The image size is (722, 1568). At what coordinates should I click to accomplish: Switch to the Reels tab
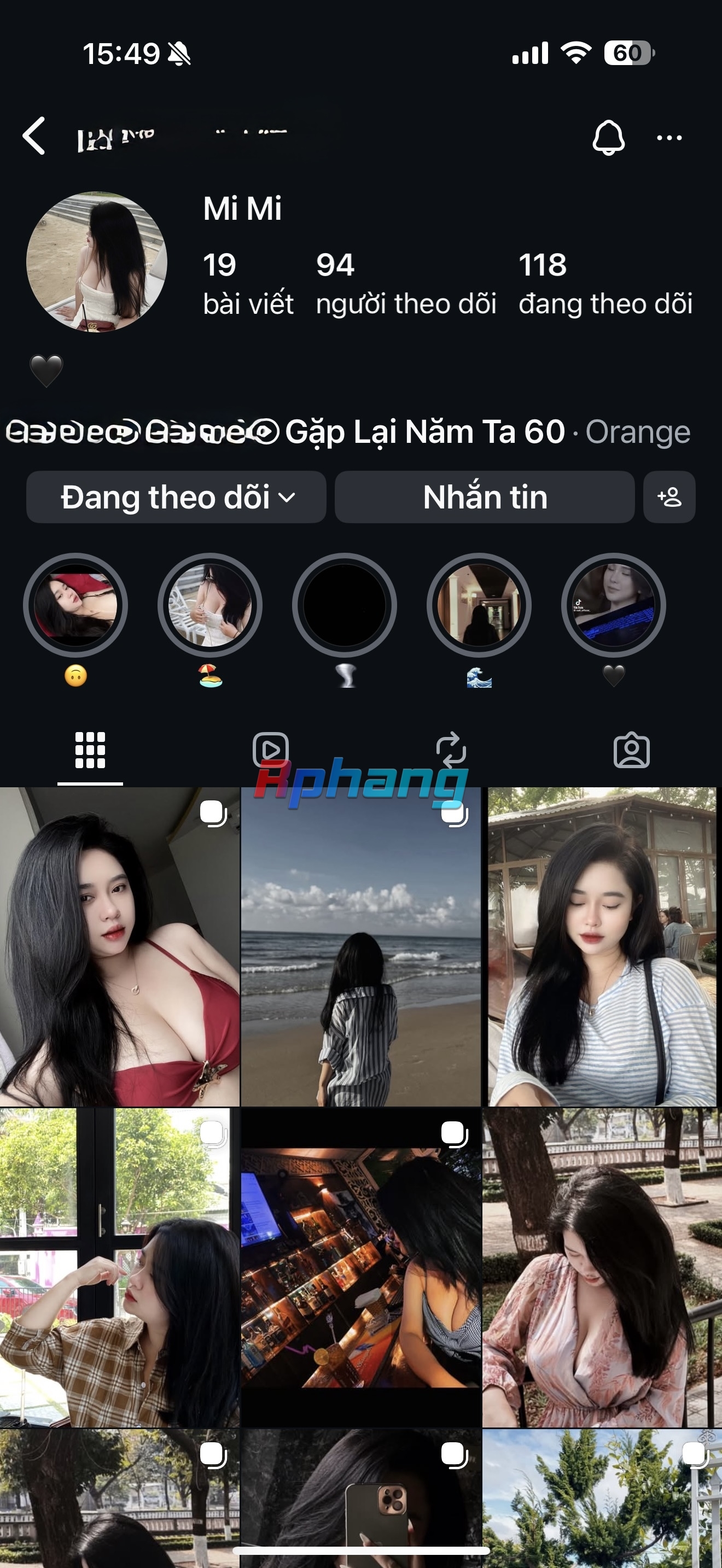click(x=270, y=750)
